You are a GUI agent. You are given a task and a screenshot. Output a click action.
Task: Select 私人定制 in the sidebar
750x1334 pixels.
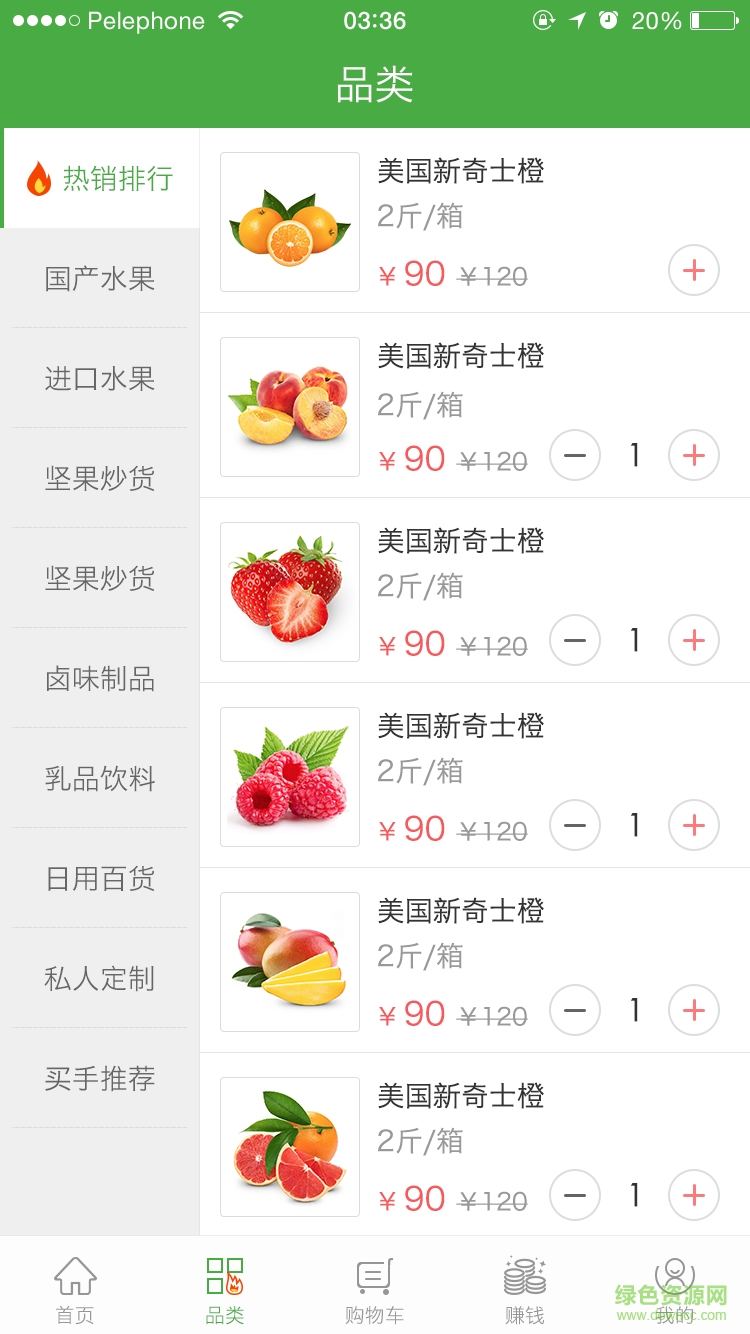[100, 978]
